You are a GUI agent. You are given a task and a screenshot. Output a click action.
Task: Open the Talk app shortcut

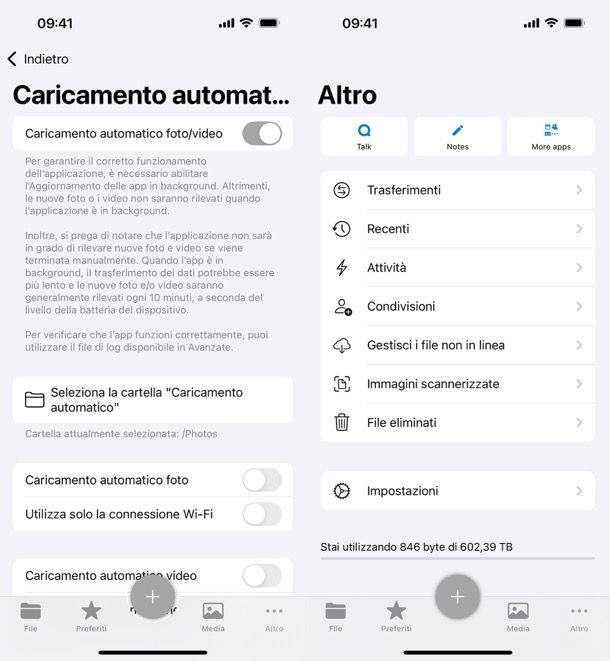pos(364,136)
